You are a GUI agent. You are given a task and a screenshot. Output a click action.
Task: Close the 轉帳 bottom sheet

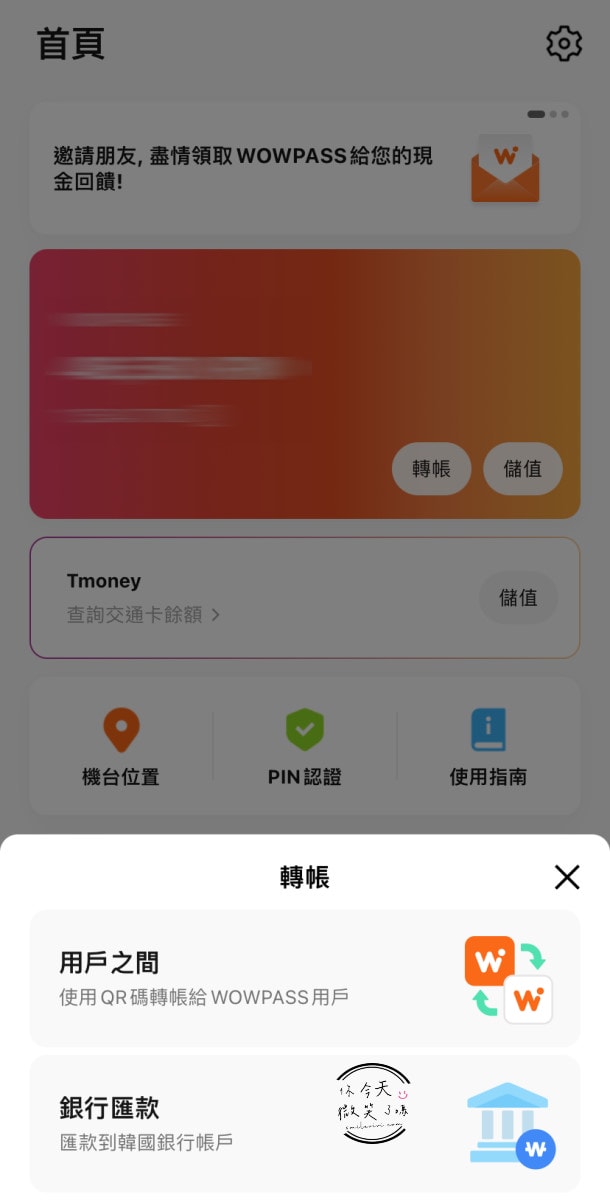567,878
